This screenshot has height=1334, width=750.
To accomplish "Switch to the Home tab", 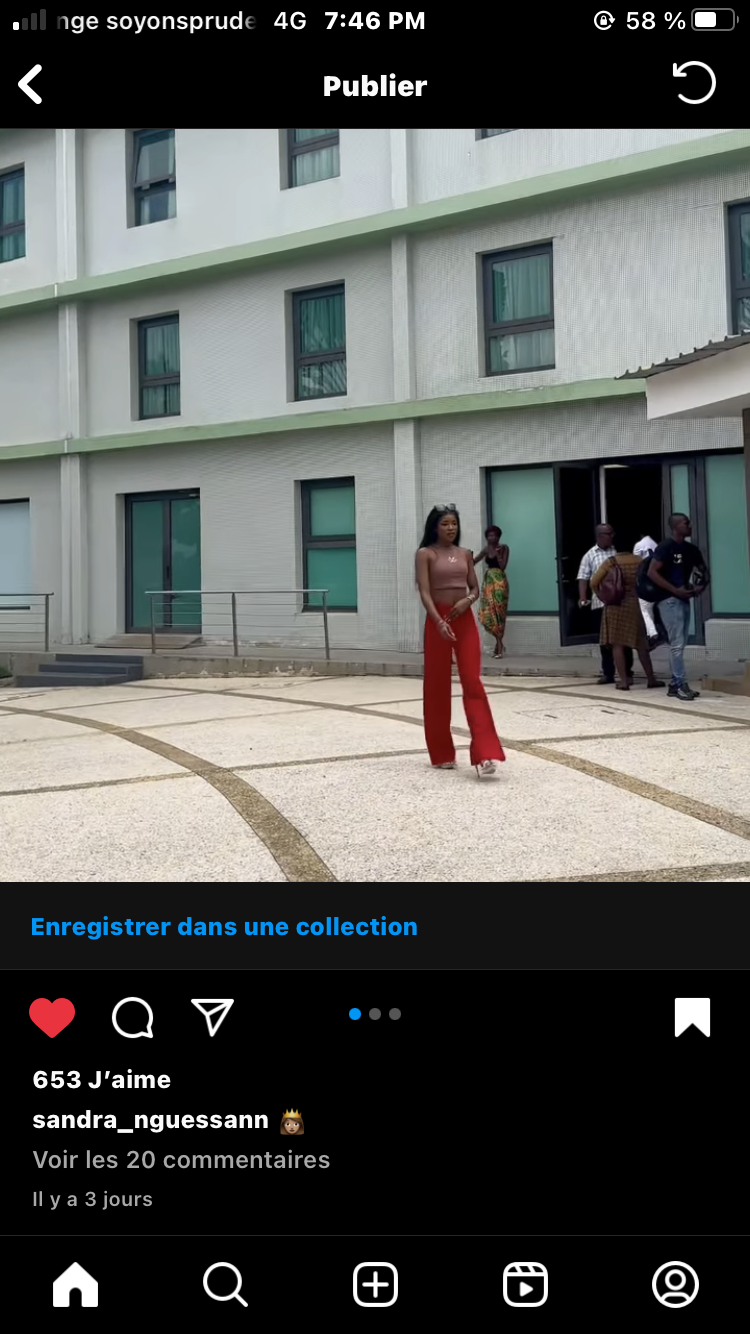I will point(76,1285).
